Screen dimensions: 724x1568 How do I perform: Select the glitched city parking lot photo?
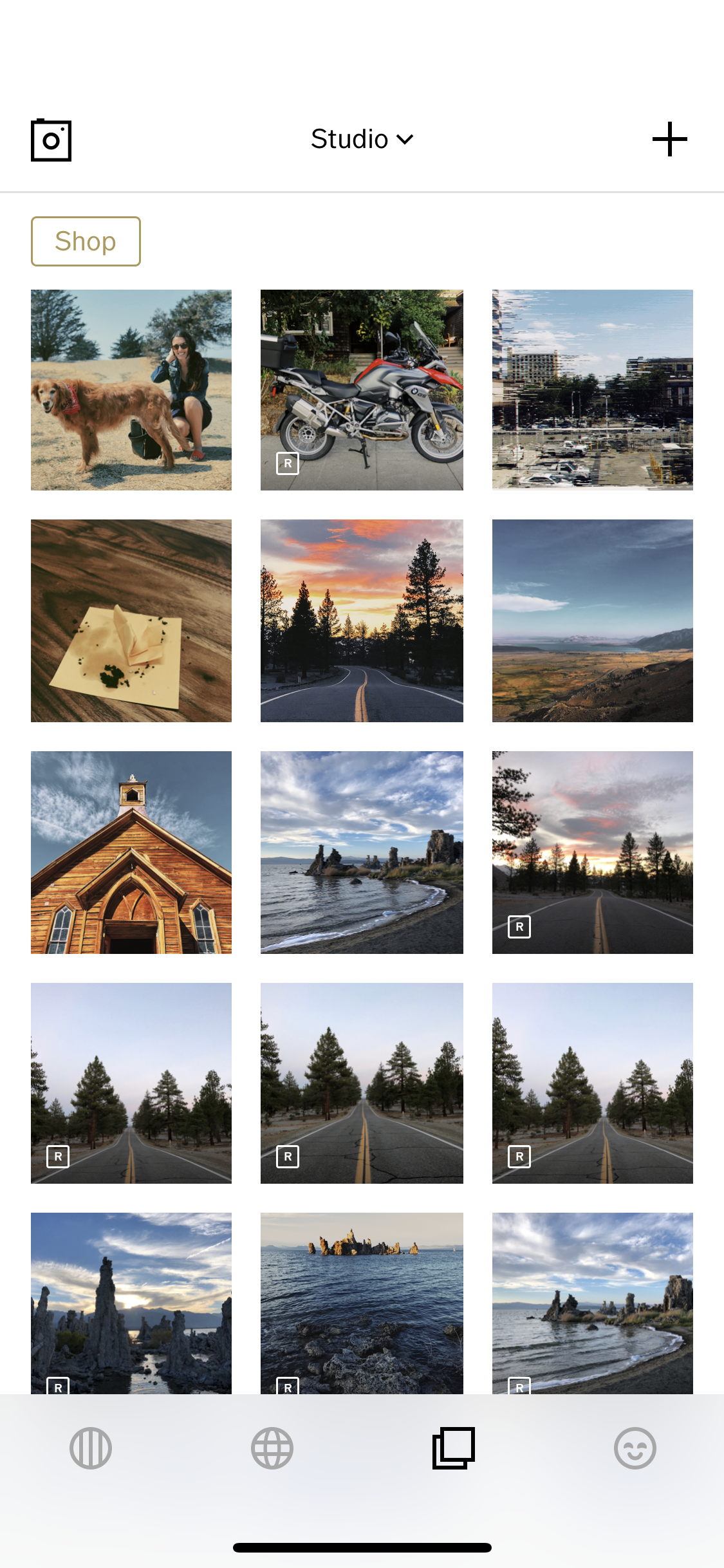pyautogui.click(x=593, y=390)
